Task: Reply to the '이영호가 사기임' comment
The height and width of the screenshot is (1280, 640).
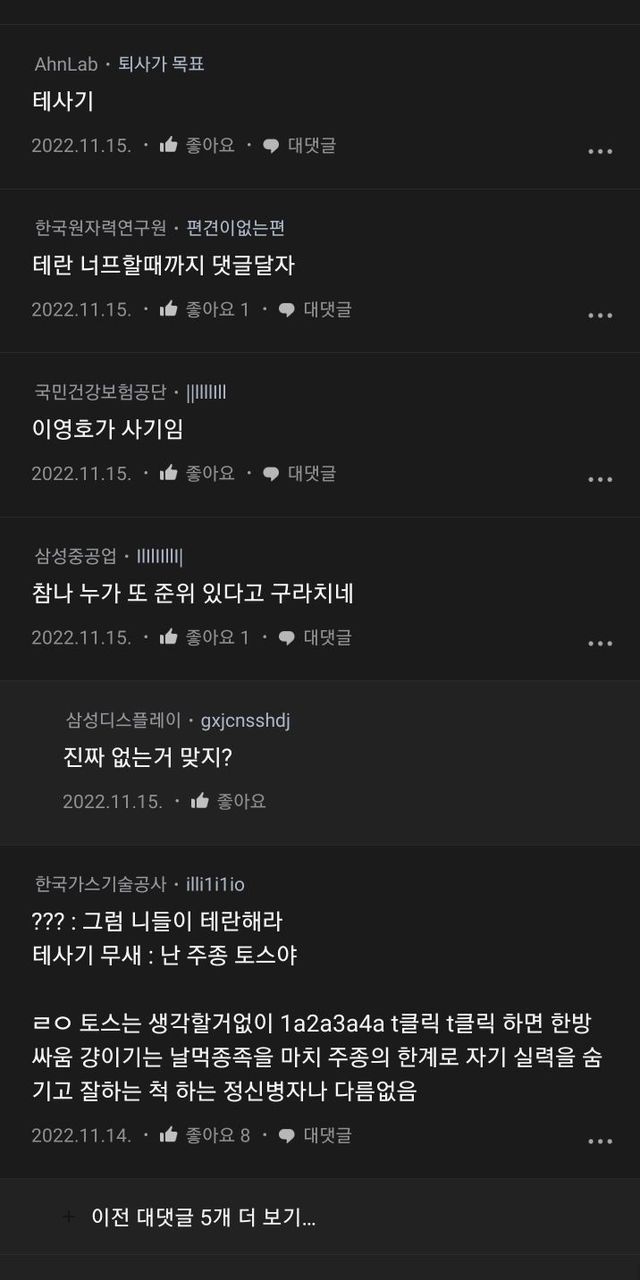Action: pos(300,473)
